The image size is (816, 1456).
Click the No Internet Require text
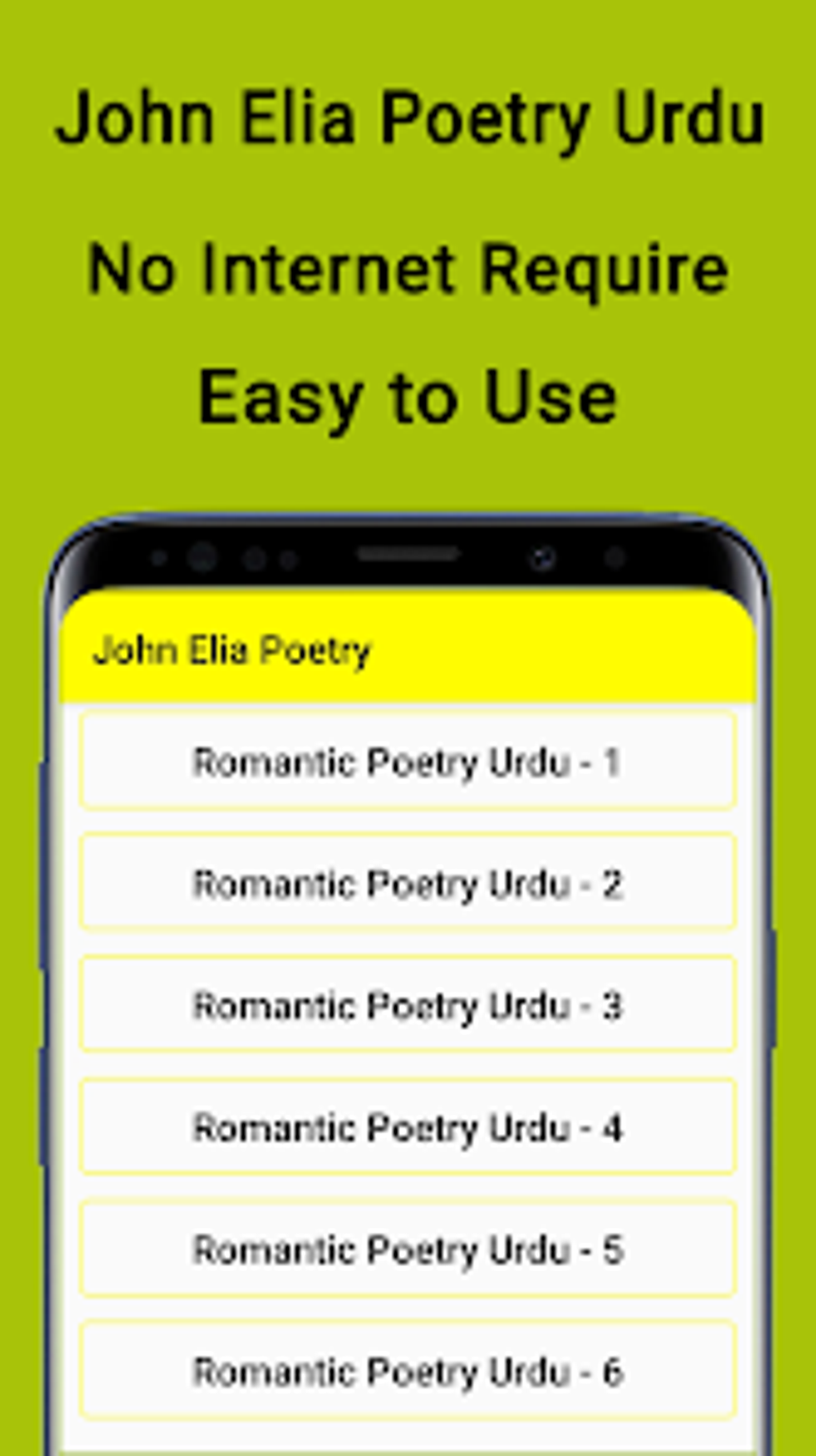coord(408,270)
